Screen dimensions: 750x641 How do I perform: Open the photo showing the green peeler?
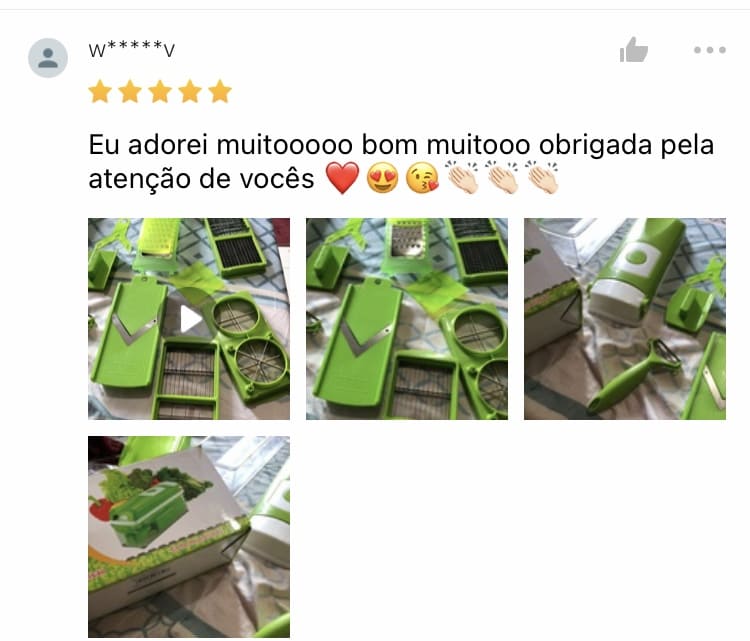625,319
